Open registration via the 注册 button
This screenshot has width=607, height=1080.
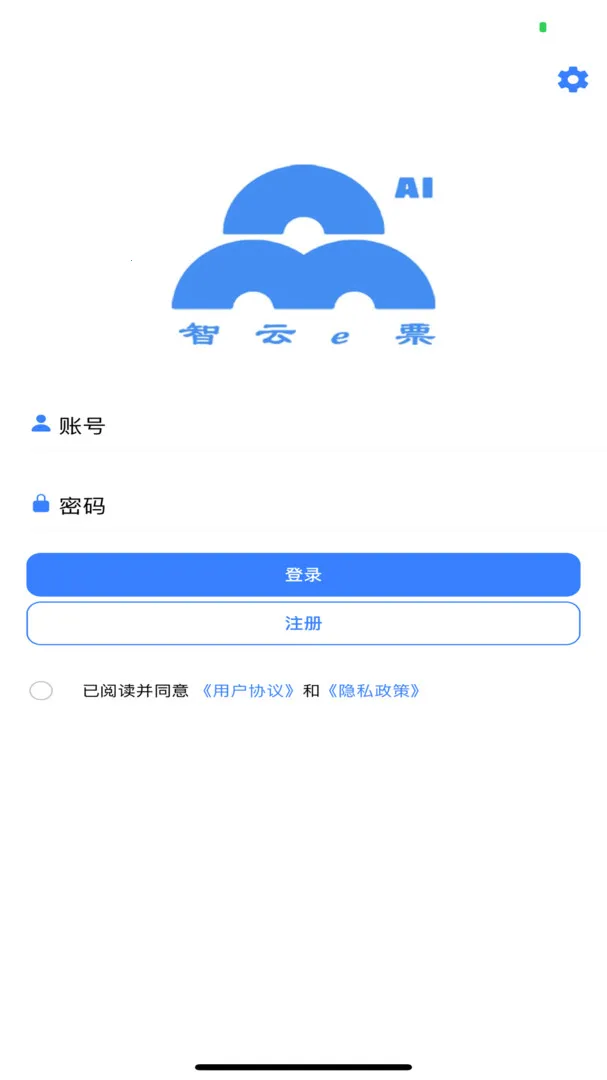pos(303,623)
